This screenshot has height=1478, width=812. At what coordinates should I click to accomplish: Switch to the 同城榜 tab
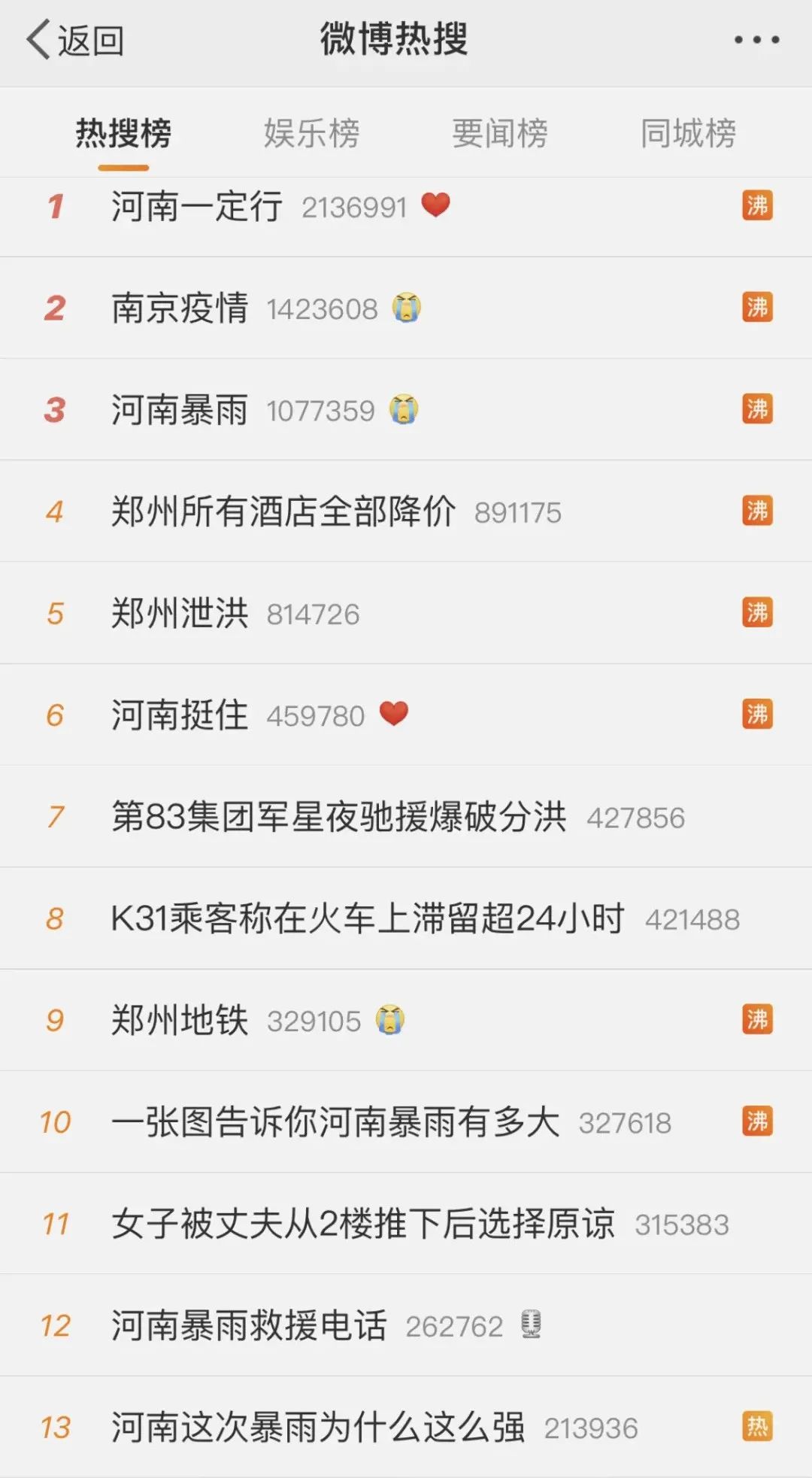coord(688,134)
